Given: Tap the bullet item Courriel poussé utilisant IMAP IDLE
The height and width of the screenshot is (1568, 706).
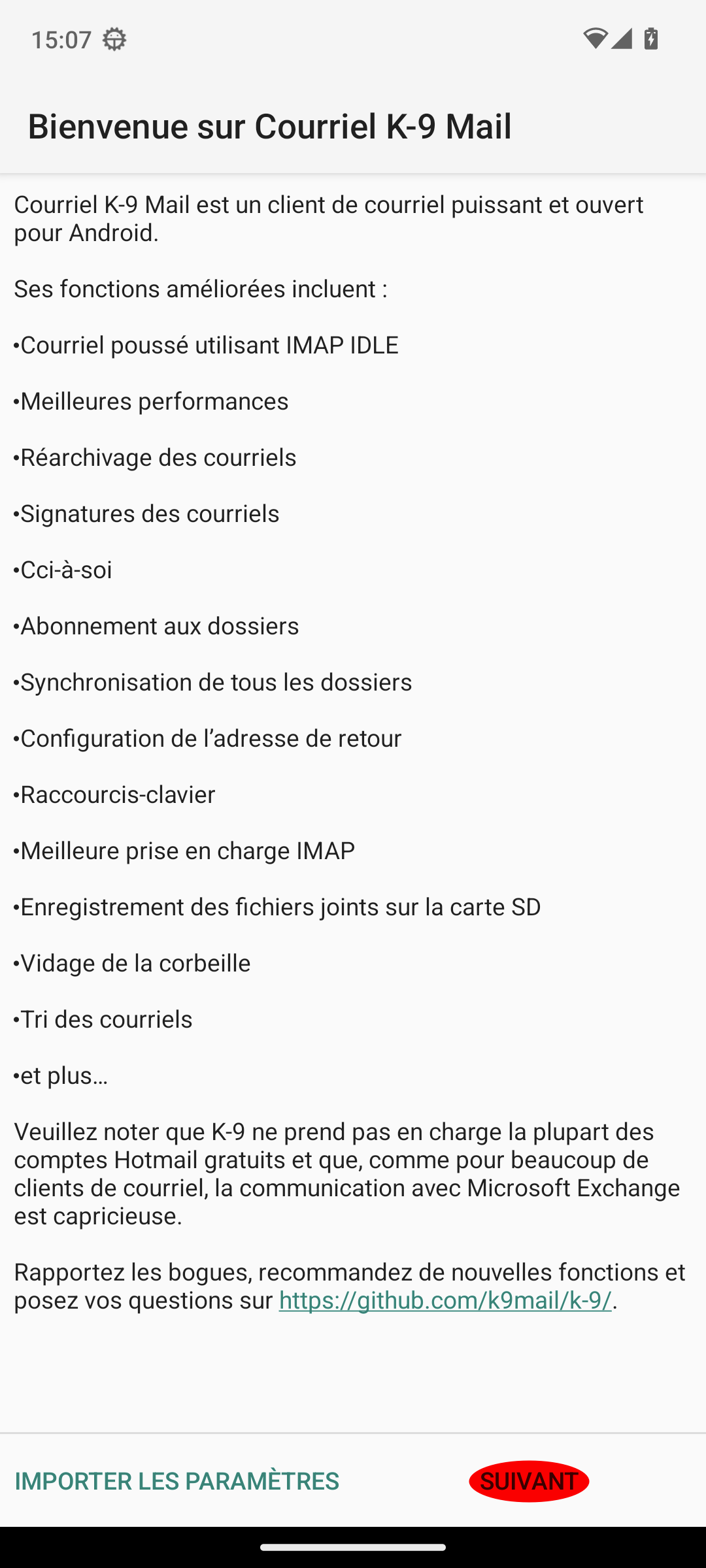Looking at the screenshot, I should (206, 345).
